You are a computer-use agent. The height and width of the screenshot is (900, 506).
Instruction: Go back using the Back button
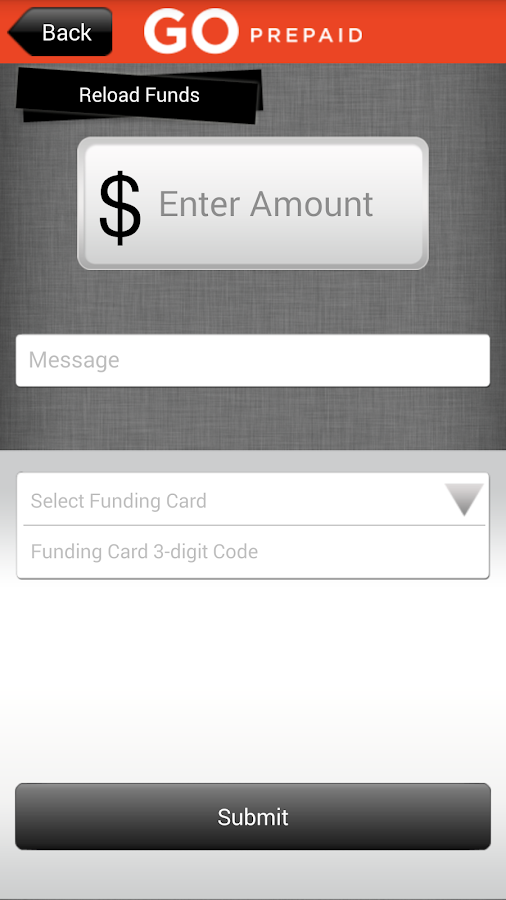point(60,32)
